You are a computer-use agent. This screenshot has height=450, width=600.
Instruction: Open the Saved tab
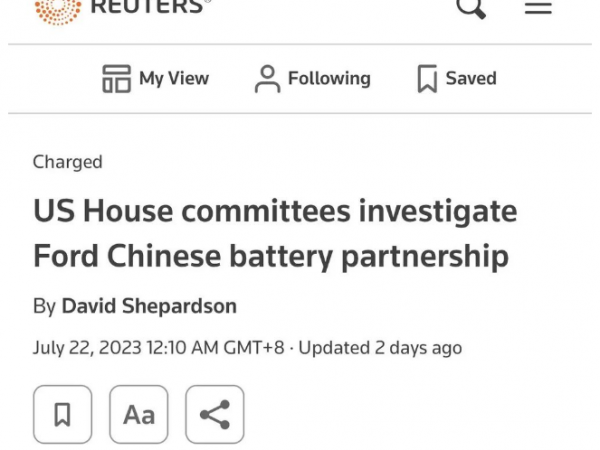click(456, 79)
